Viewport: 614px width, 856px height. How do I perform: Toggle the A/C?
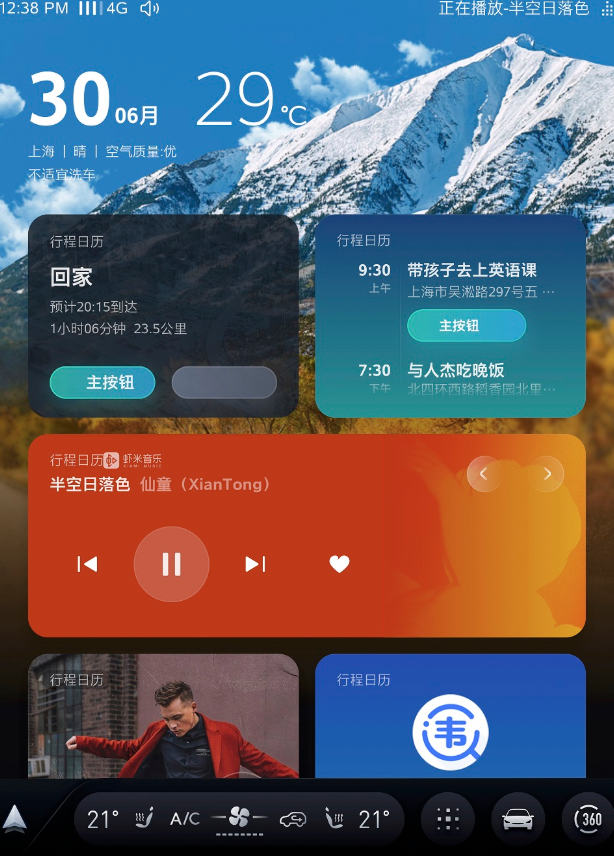(x=185, y=819)
